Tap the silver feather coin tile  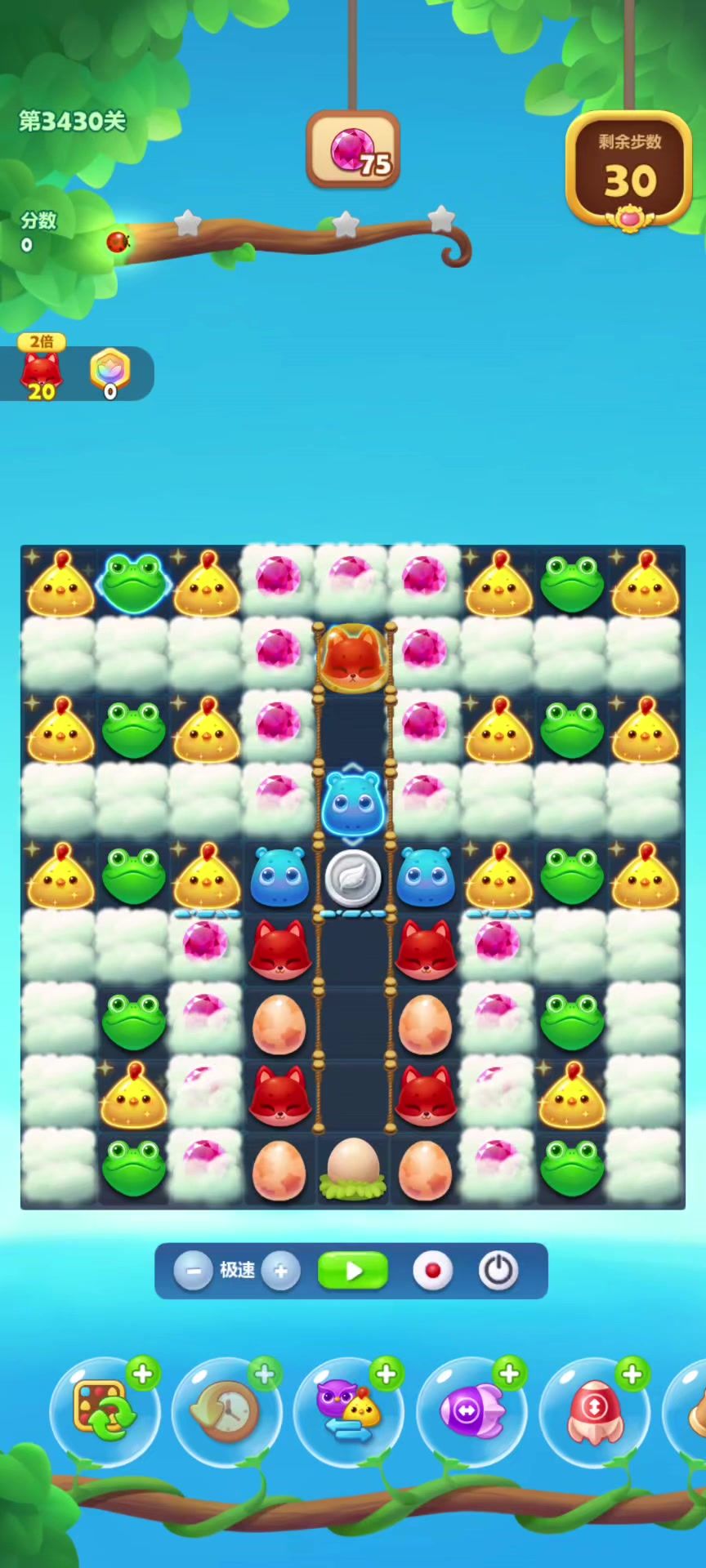point(353,878)
